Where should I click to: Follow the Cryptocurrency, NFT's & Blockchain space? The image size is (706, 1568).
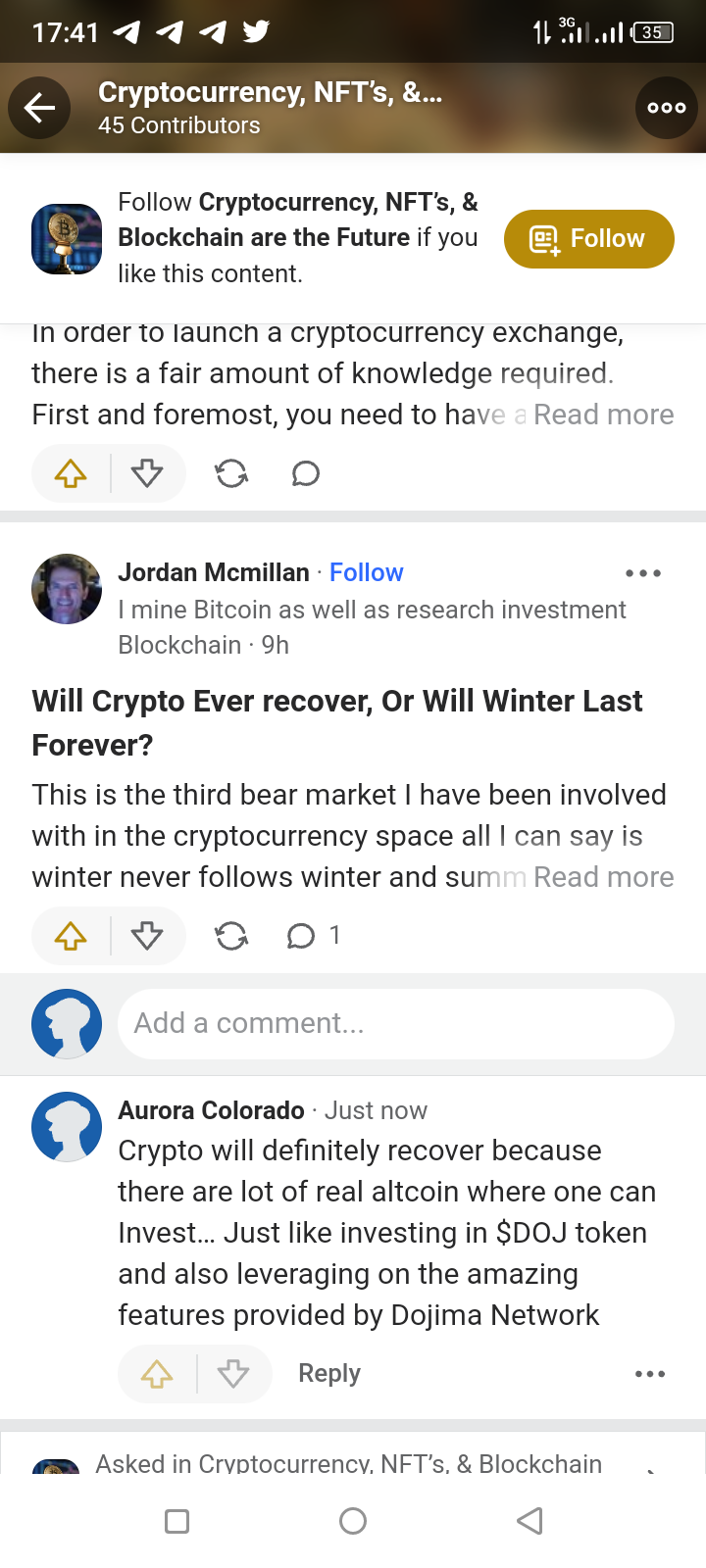tap(588, 239)
